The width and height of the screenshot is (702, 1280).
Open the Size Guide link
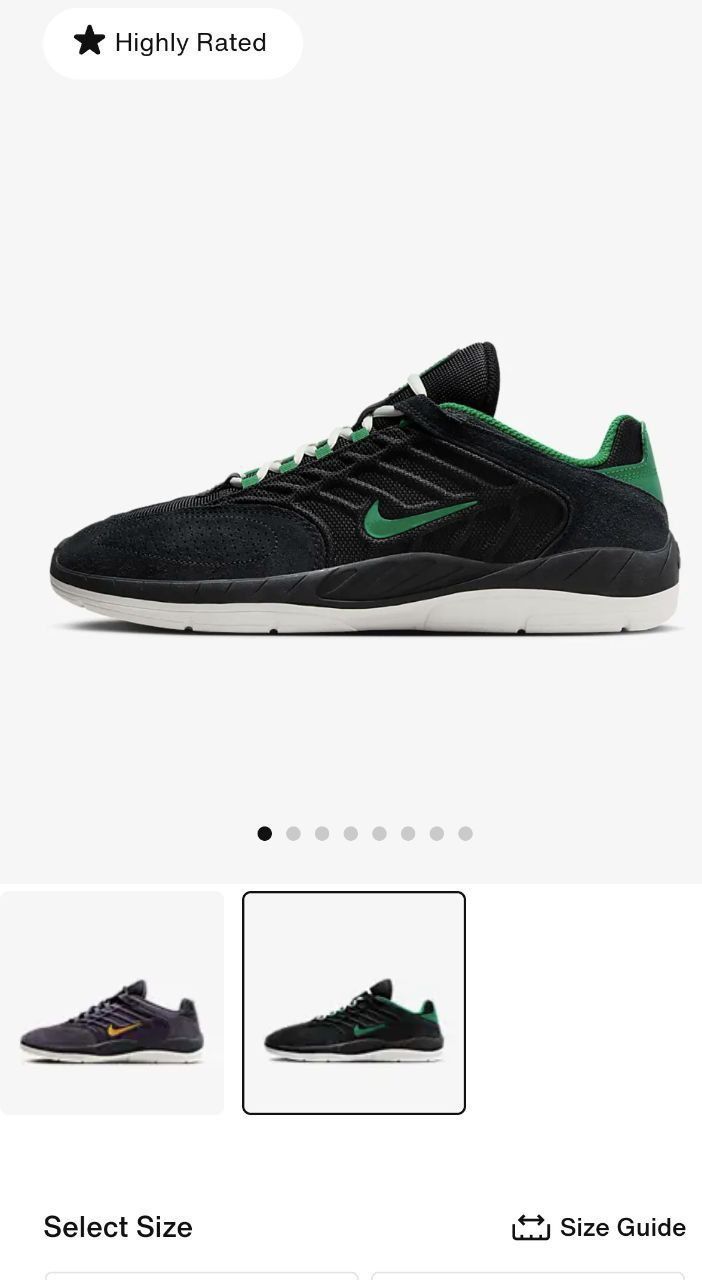(x=599, y=1227)
